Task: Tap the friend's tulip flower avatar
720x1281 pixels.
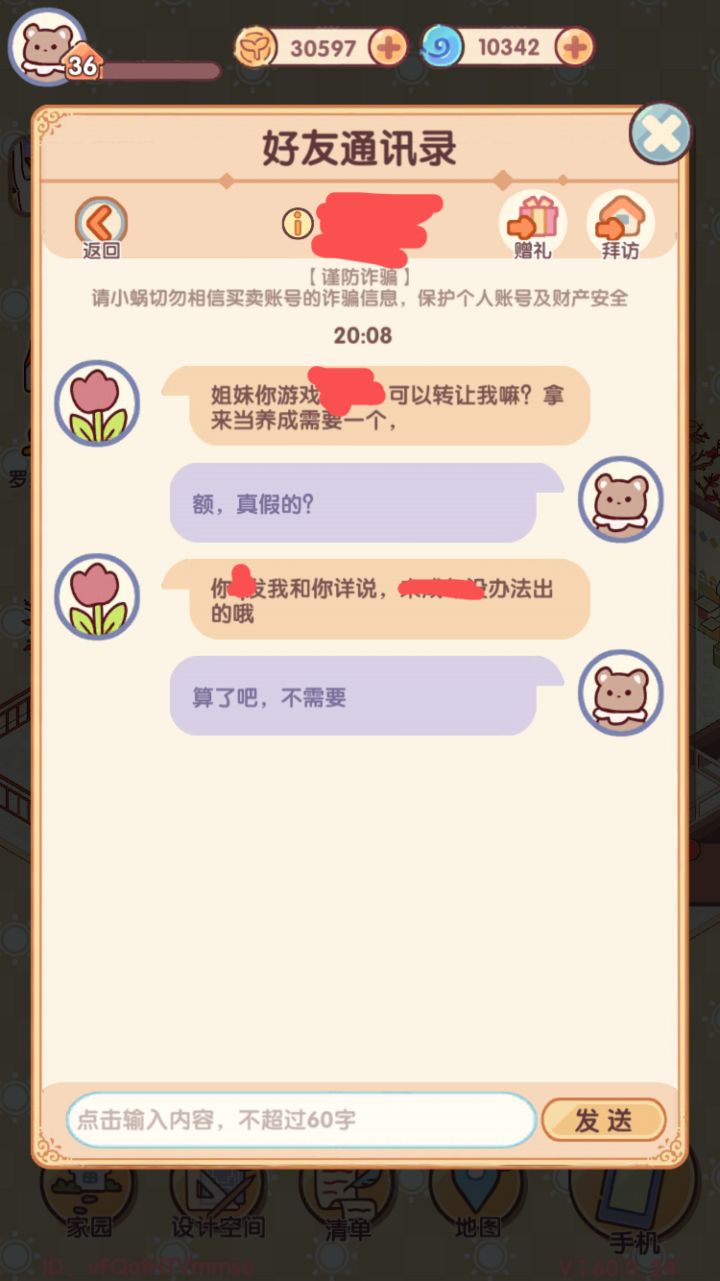Action: (x=96, y=400)
